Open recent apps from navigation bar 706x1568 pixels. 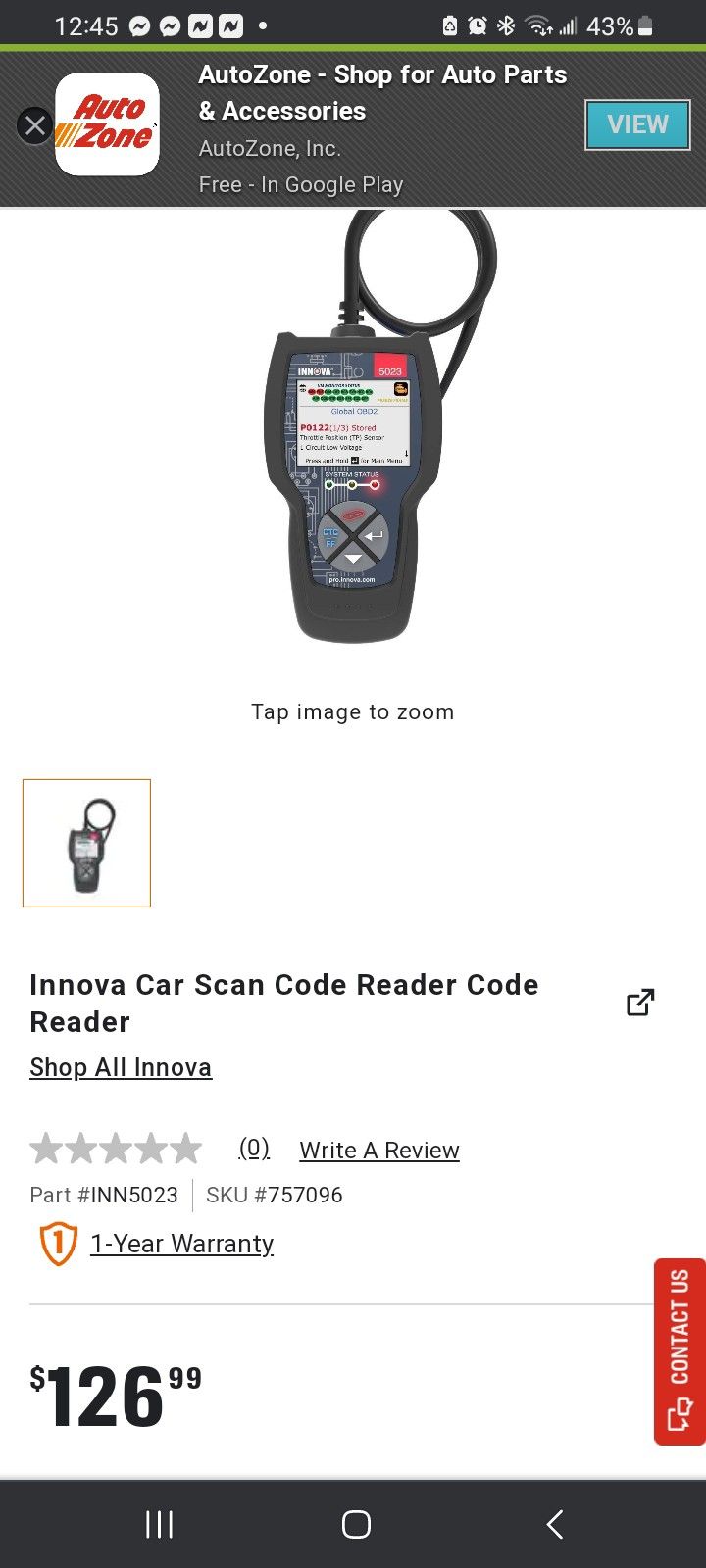click(159, 1524)
